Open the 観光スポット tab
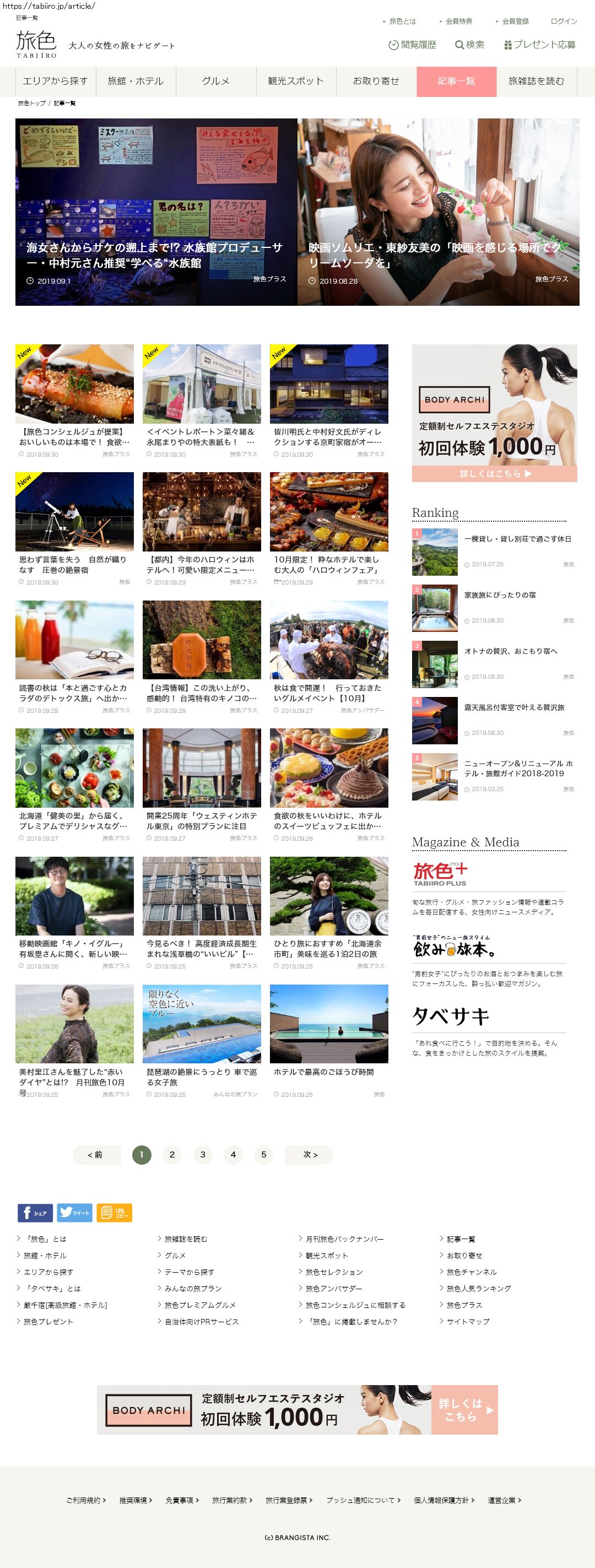595x1568 pixels. pyautogui.click(x=296, y=82)
